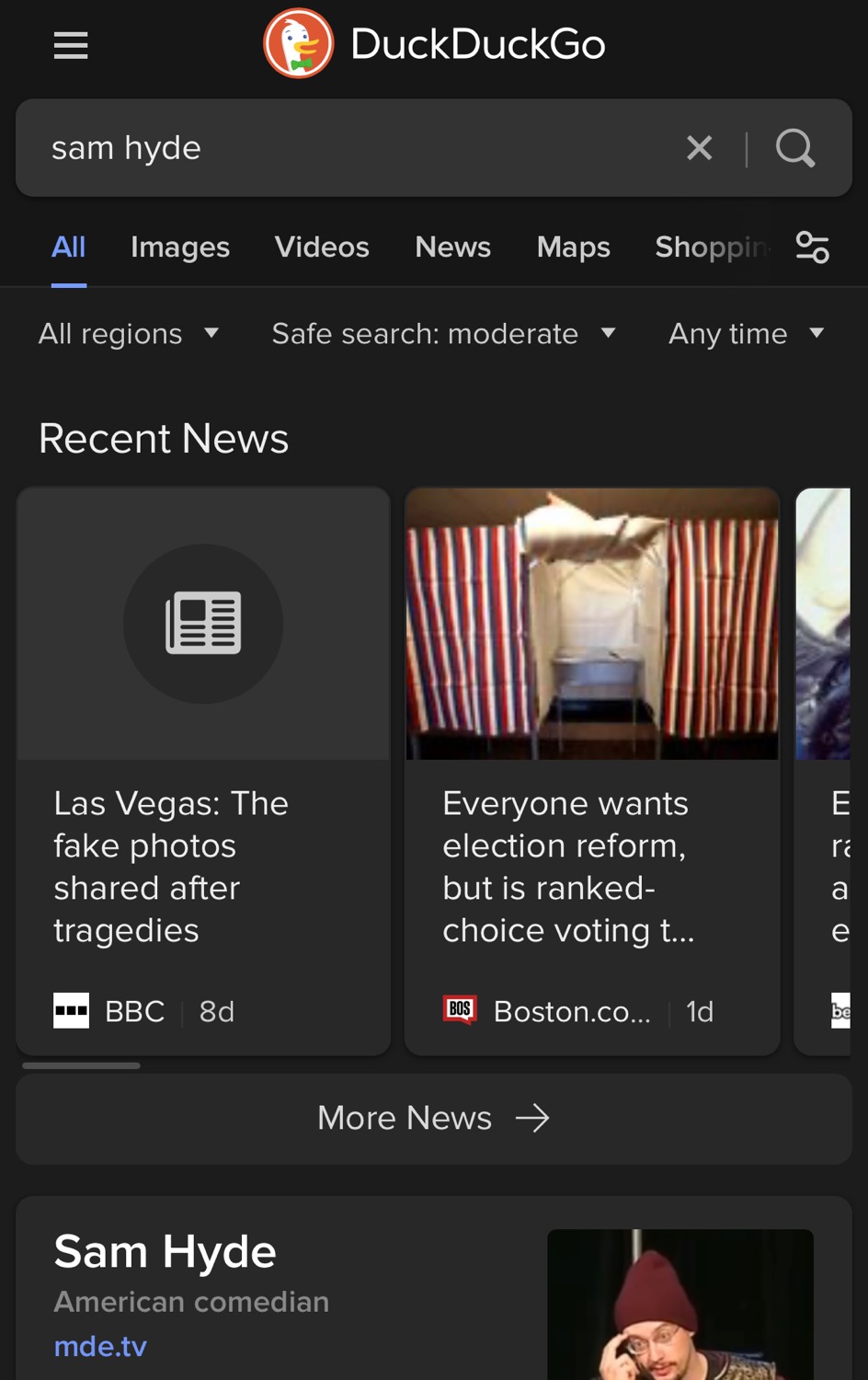Viewport: 868px width, 1380px height.
Task: Switch to the Maps tab
Action: (574, 247)
